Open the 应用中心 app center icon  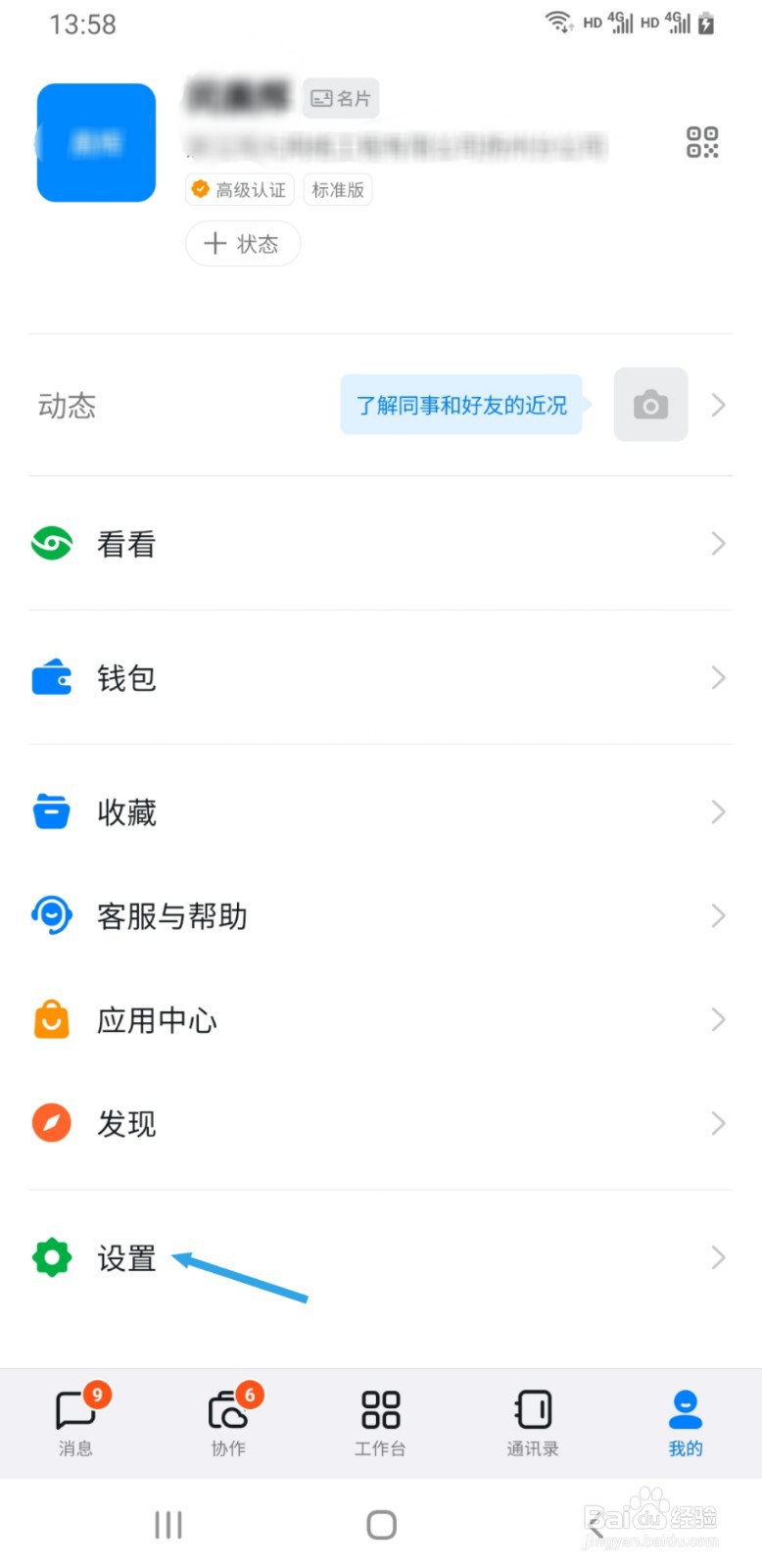coord(51,1019)
